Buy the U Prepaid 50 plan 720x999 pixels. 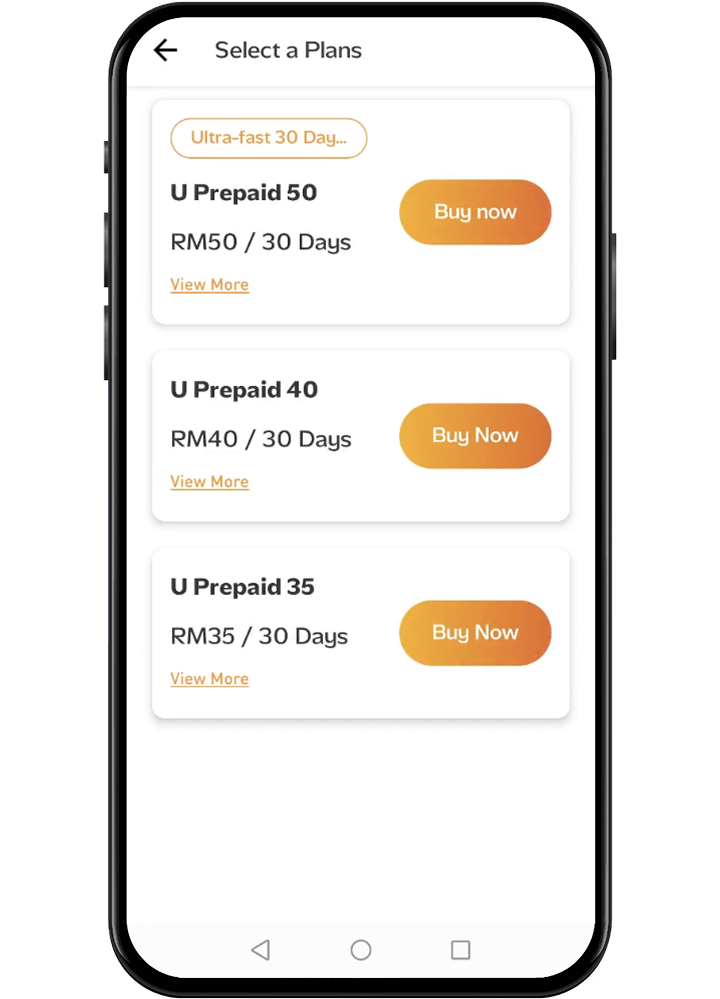coord(475,212)
